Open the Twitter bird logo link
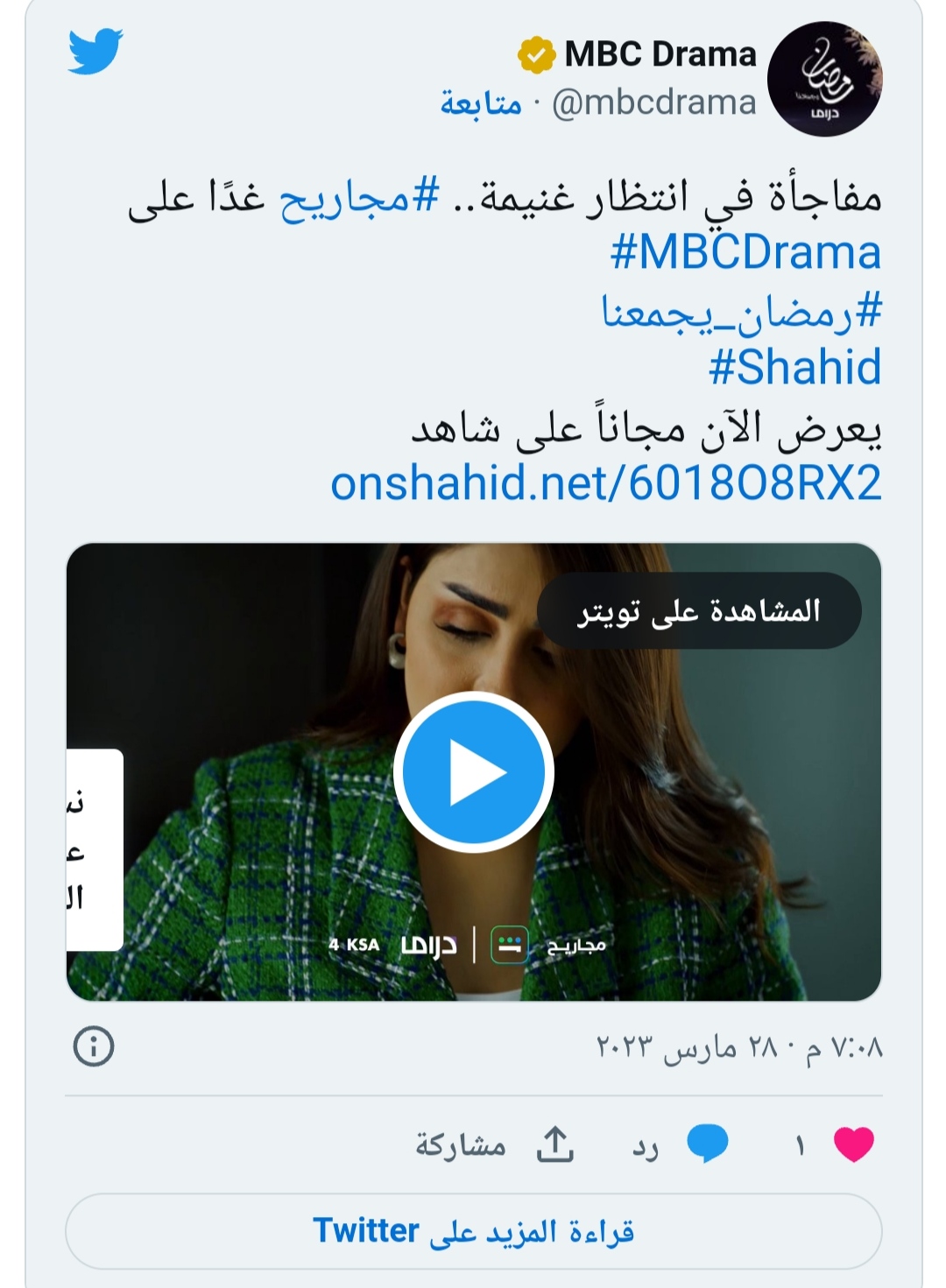This screenshot has height=1288, width=946. pyautogui.click(x=95, y=52)
